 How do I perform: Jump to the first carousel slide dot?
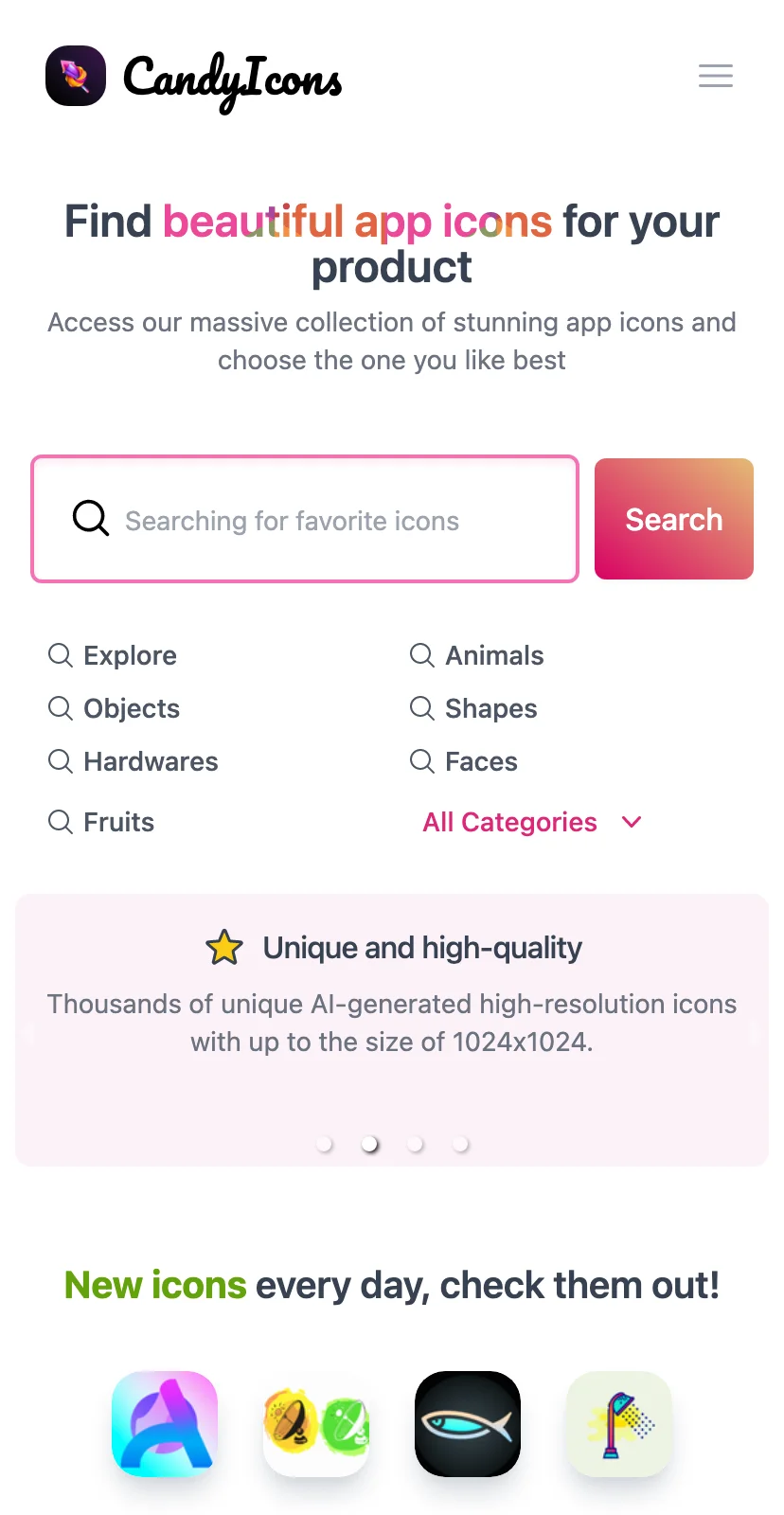click(325, 1144)
